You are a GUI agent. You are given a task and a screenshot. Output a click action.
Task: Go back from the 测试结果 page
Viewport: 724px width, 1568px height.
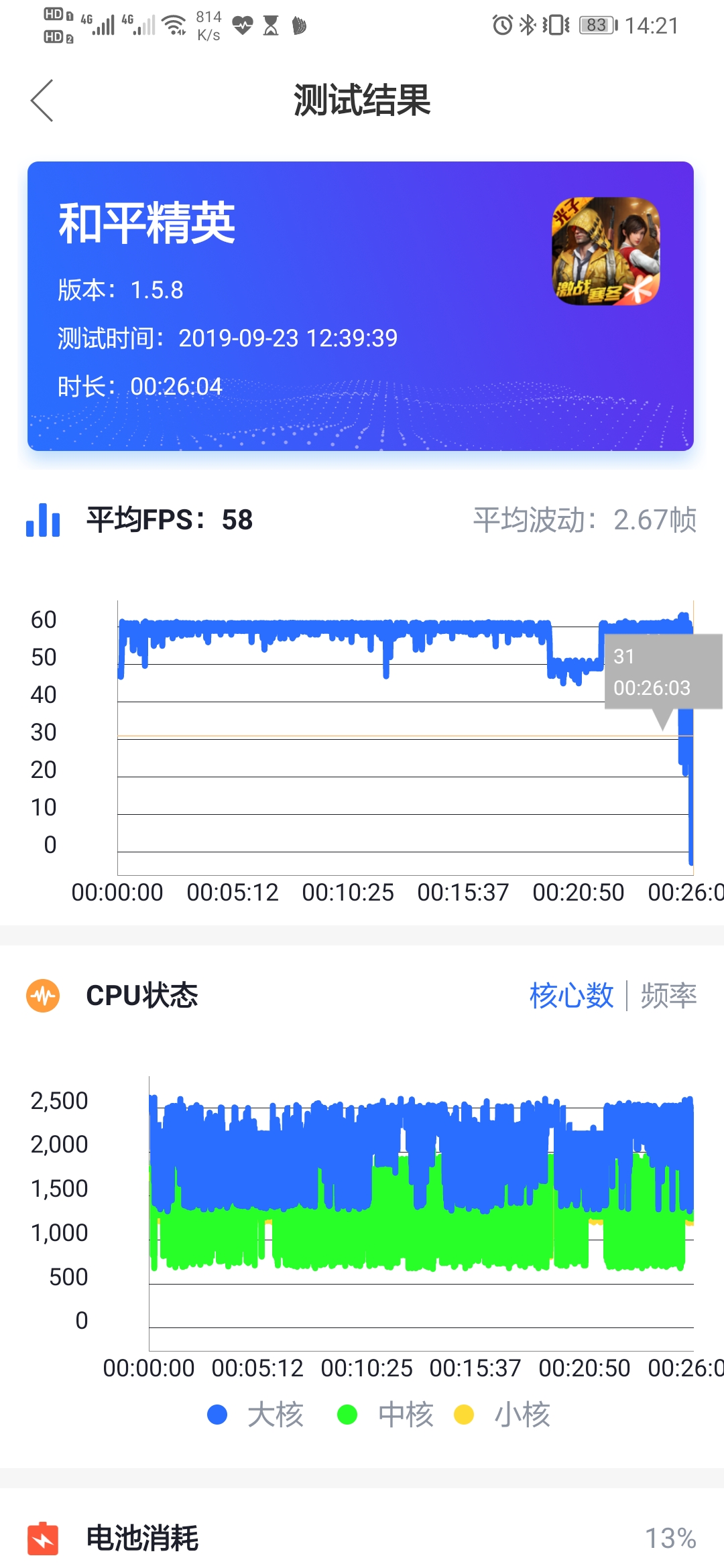click(x=42, y=101)
